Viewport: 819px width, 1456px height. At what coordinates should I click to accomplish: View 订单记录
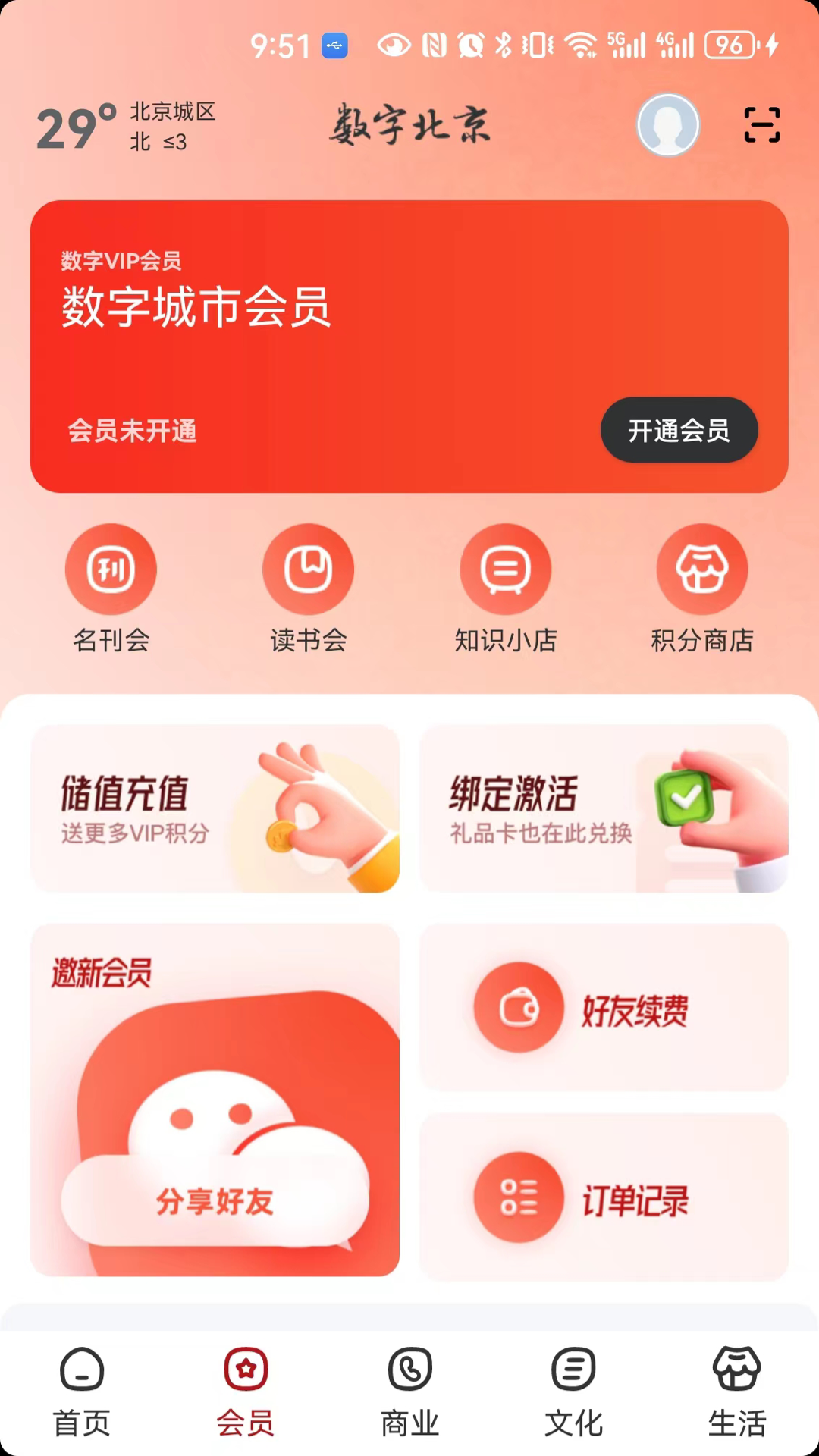pos(604,1198)
